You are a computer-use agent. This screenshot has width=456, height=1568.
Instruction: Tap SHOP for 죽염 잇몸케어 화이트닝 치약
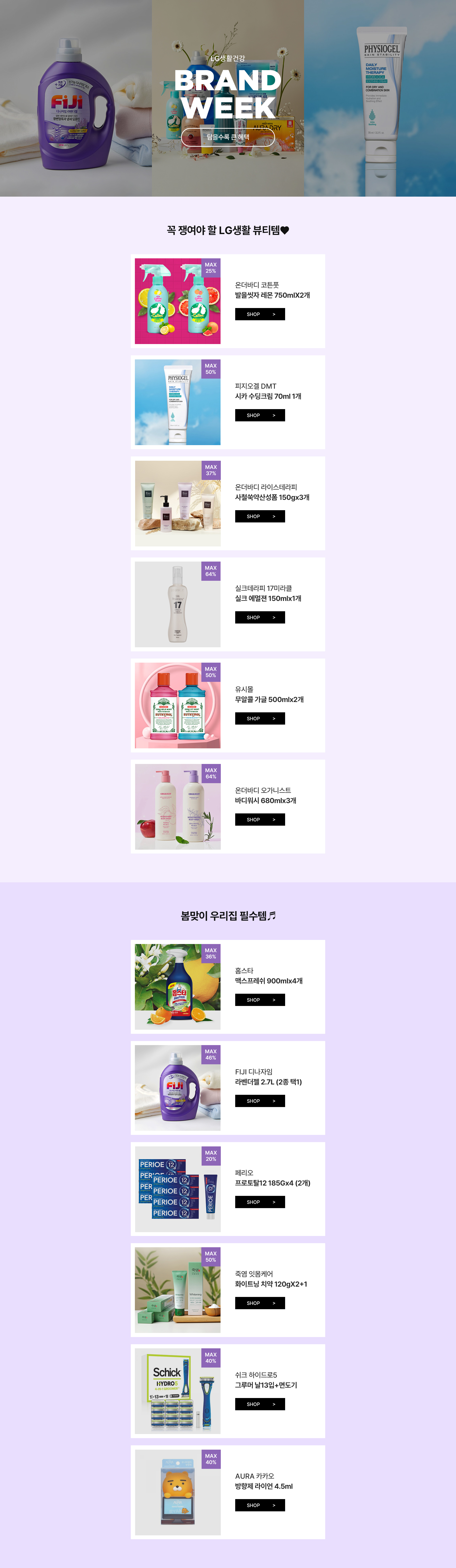click(x=260, y=1303)
